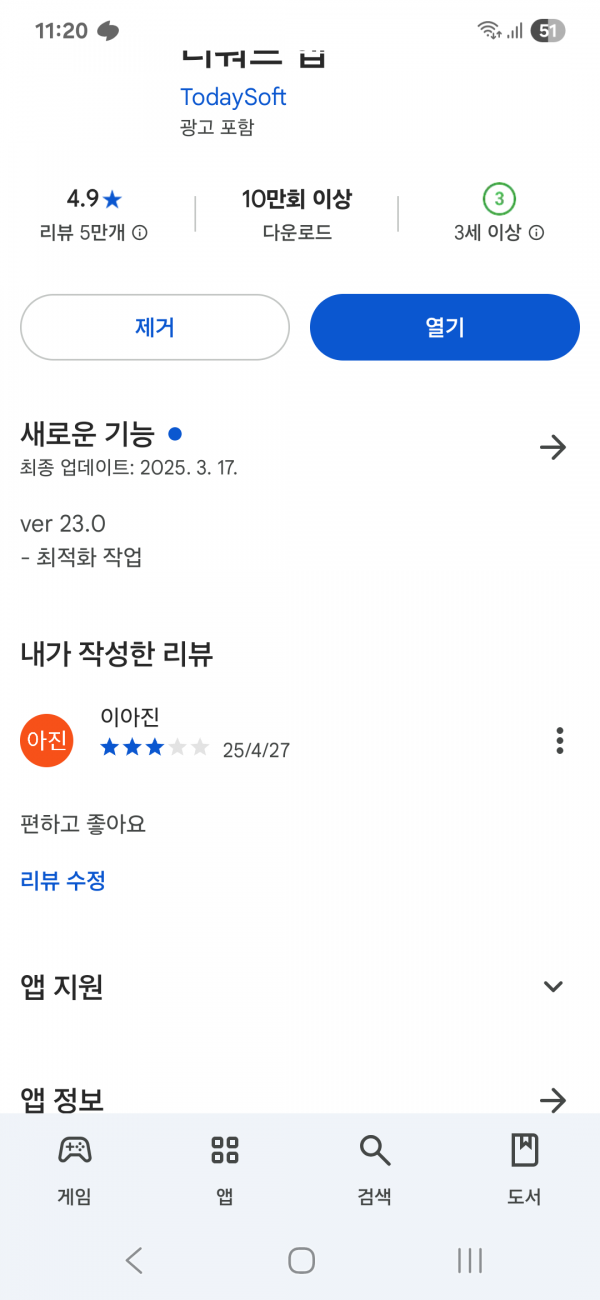Open the overflow menu on 이아진's review
The height and width of the screenshot is (1300, 600).
[560, 741]
